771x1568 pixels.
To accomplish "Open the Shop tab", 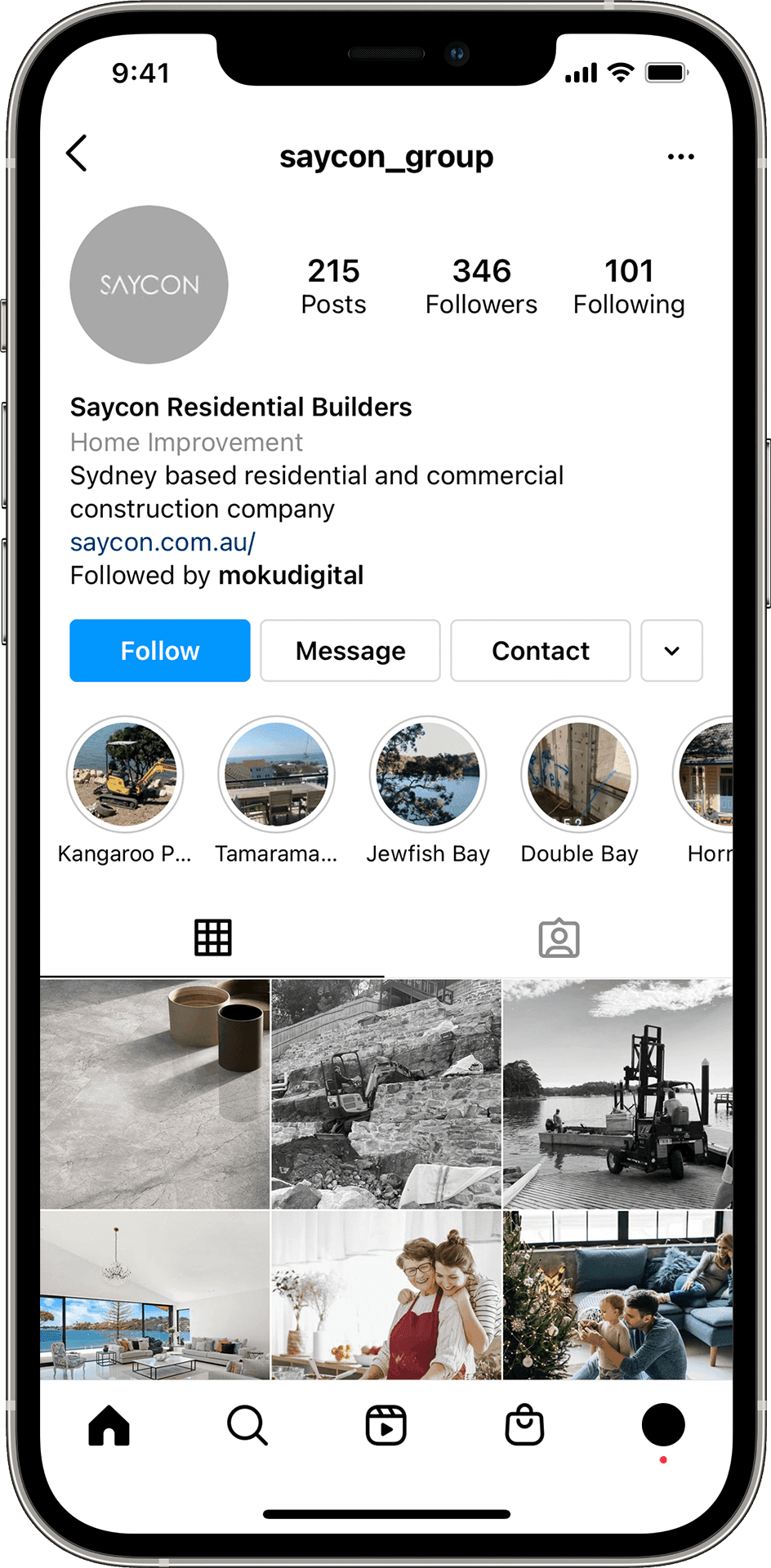I will [524, 1426].
